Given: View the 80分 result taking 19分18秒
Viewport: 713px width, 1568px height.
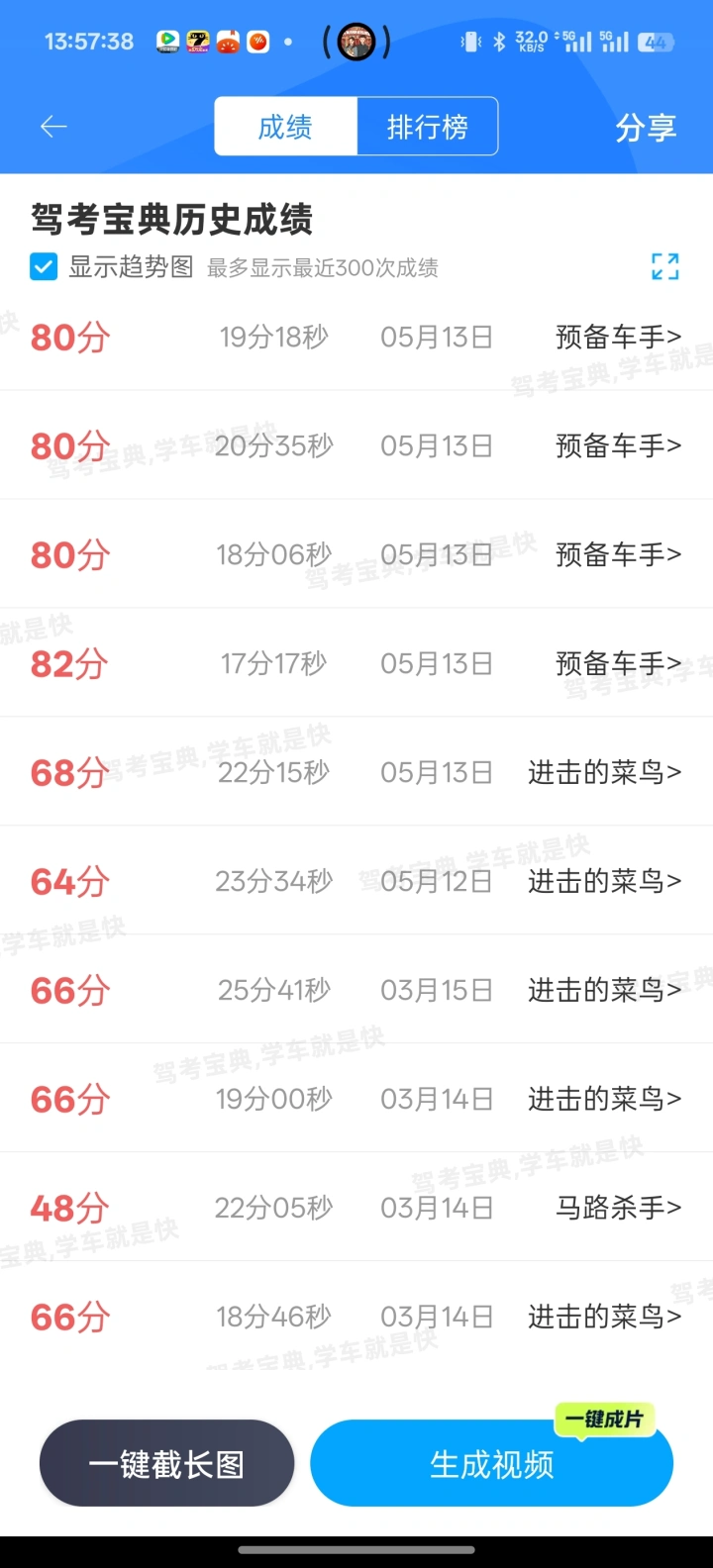Looking at the screenshot, I should coord(356,337).
